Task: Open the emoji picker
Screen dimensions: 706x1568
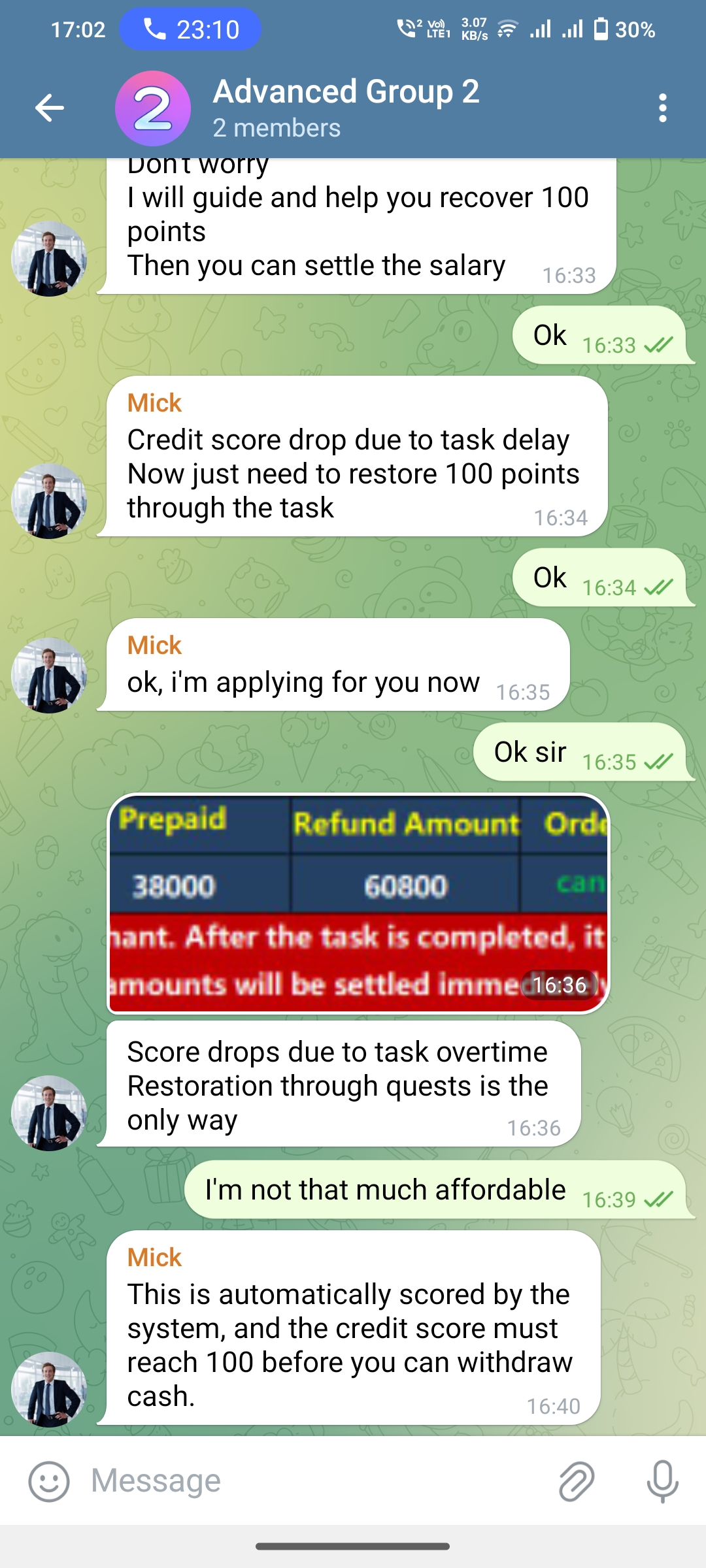Action: (49, 1481)
